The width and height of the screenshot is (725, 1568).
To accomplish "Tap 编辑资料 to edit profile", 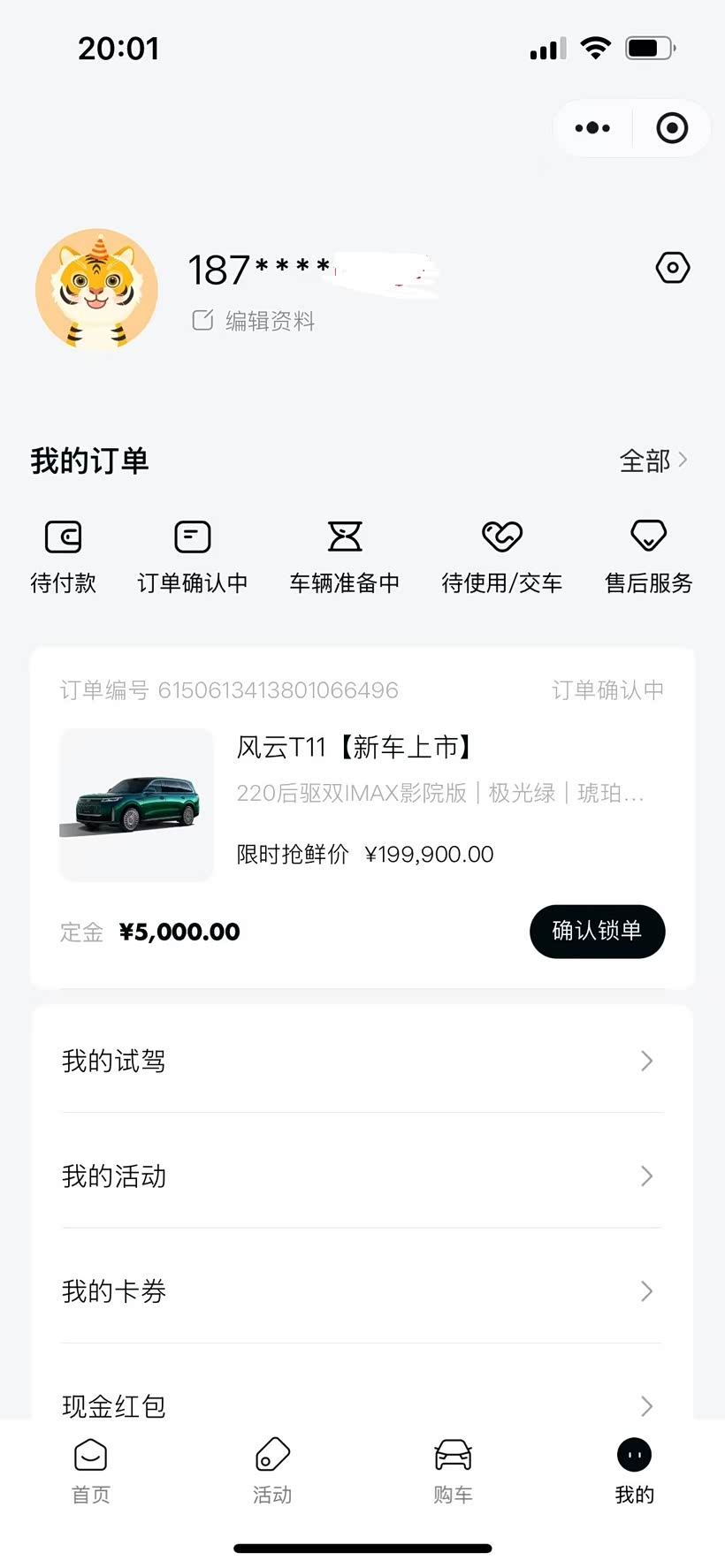I will click(255, 321).
